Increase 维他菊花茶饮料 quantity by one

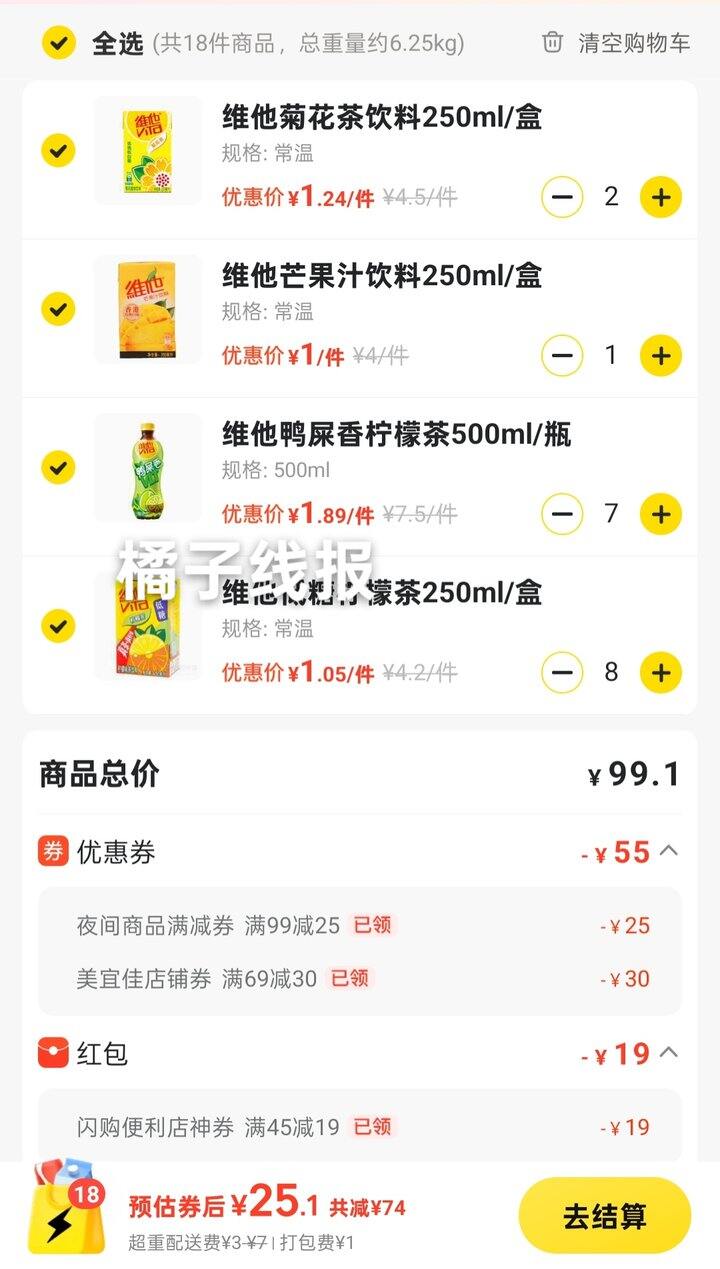point(660,197)
